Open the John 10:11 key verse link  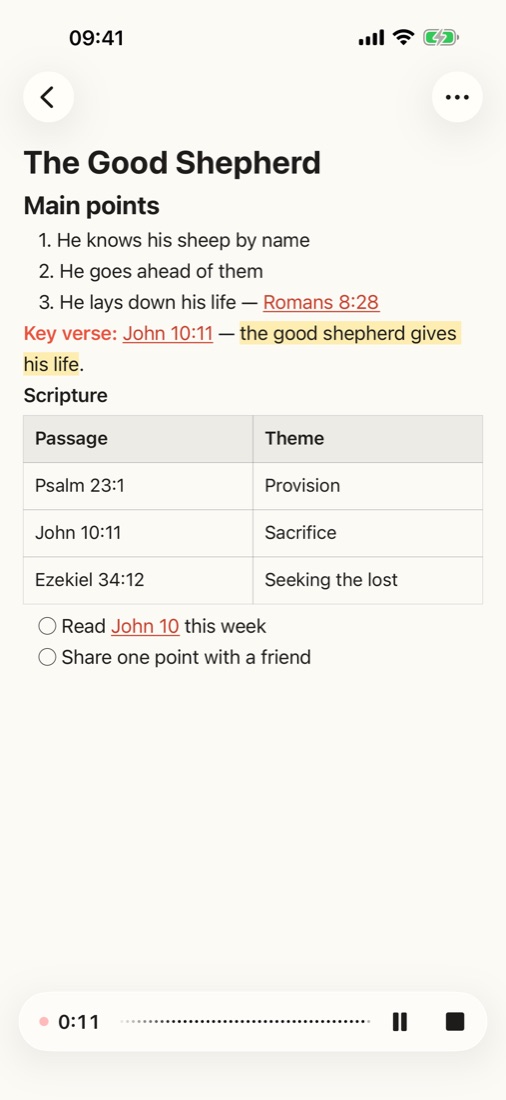(x=168, y=333)
